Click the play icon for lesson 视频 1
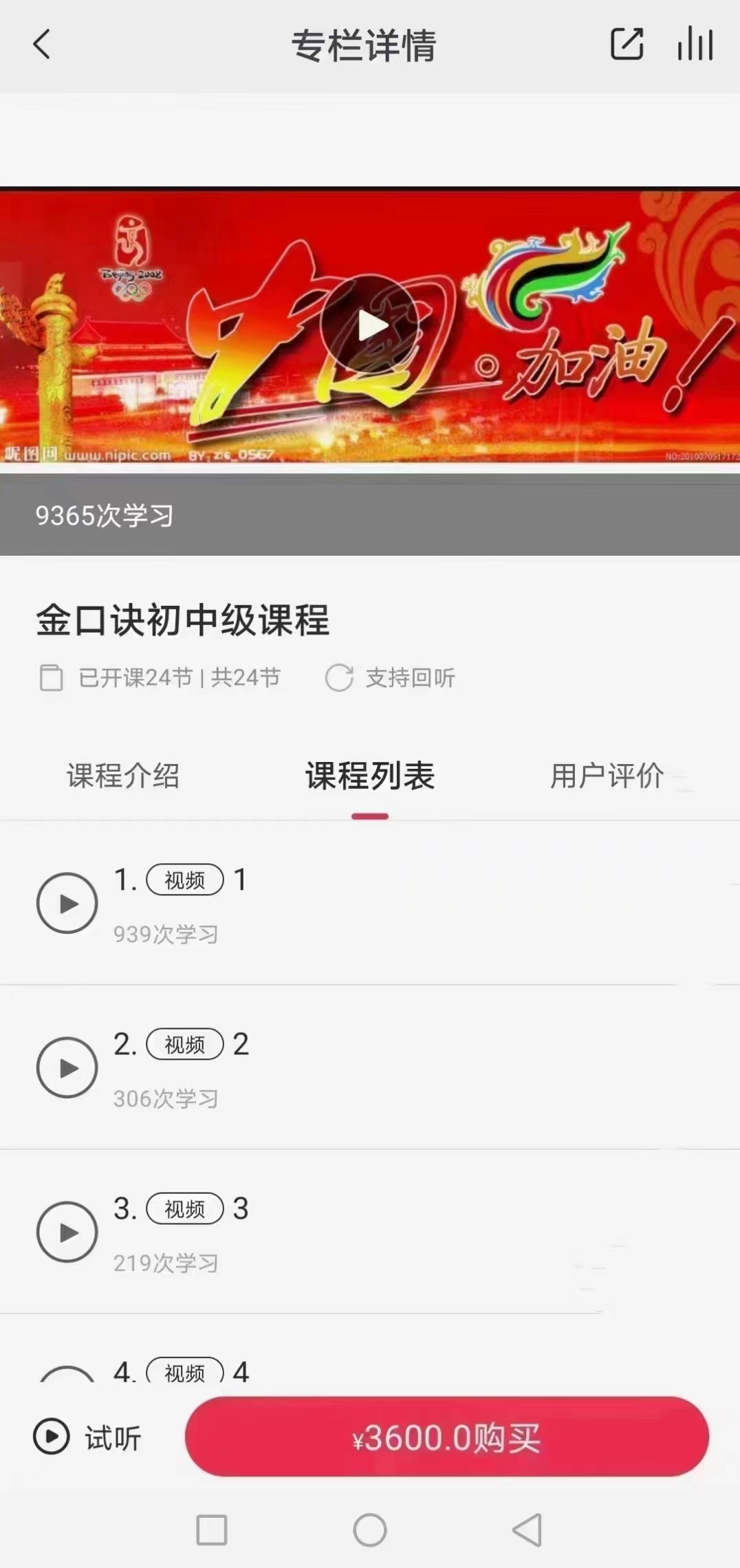 pyautogui.click(x=67, y=903)
